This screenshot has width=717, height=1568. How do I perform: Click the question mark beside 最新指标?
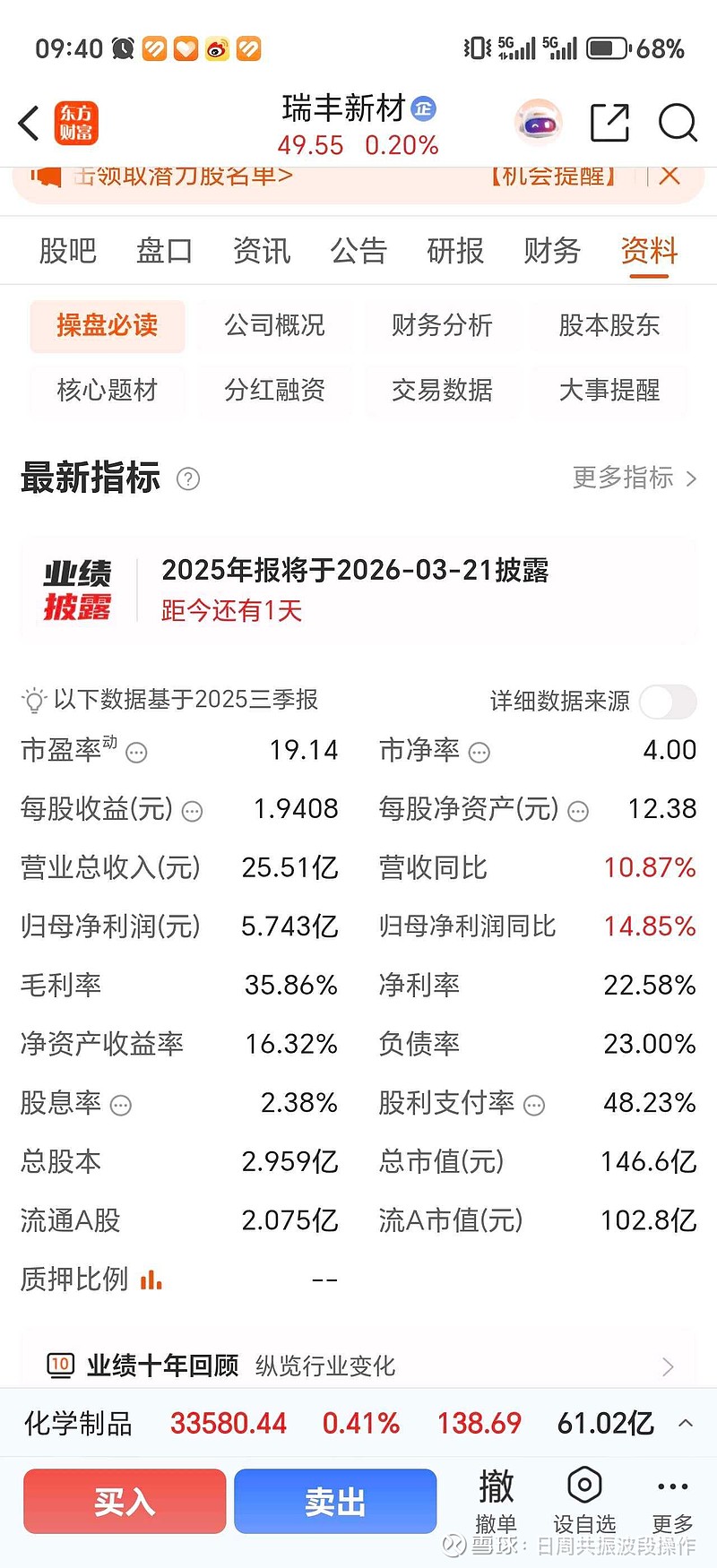click(188, 481)
